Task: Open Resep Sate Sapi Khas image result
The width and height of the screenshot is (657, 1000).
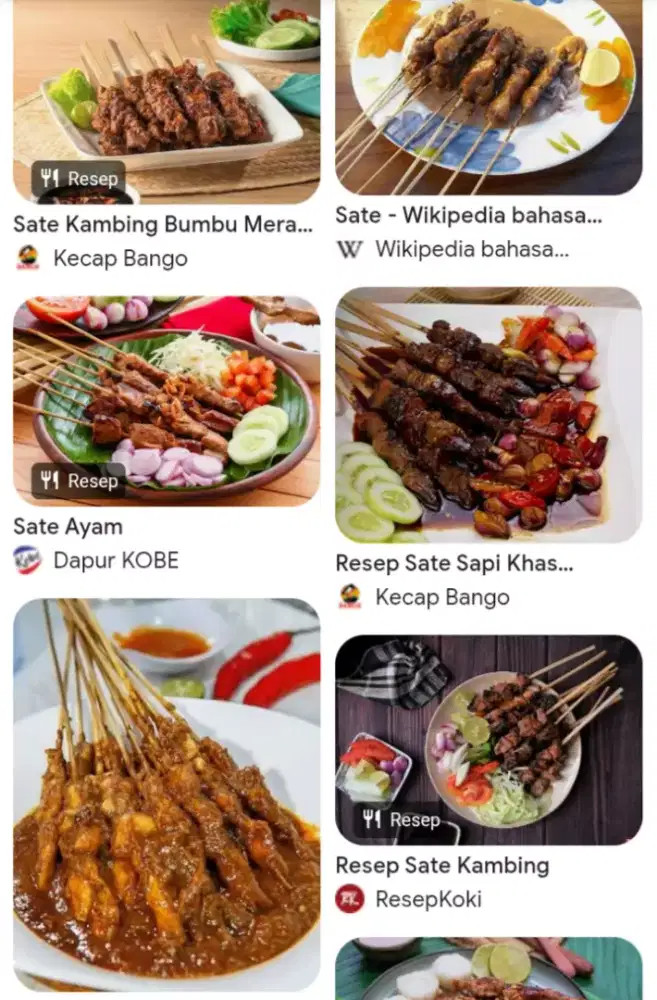Action: tap(488, 415)
